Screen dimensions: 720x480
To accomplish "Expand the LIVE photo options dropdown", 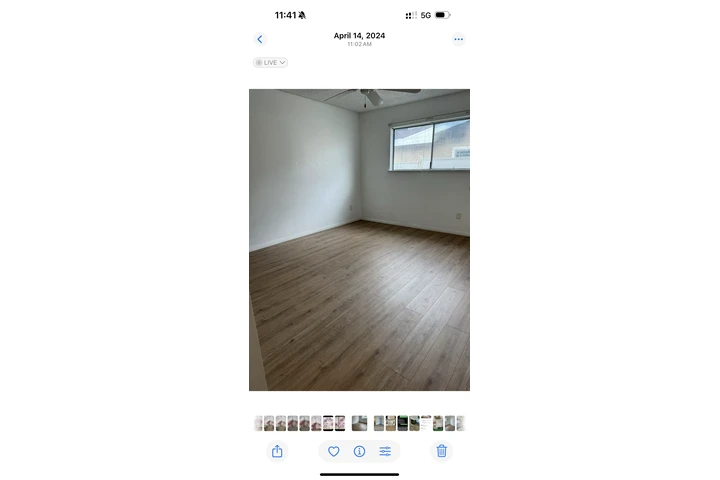I will click(x=270, y=62).
